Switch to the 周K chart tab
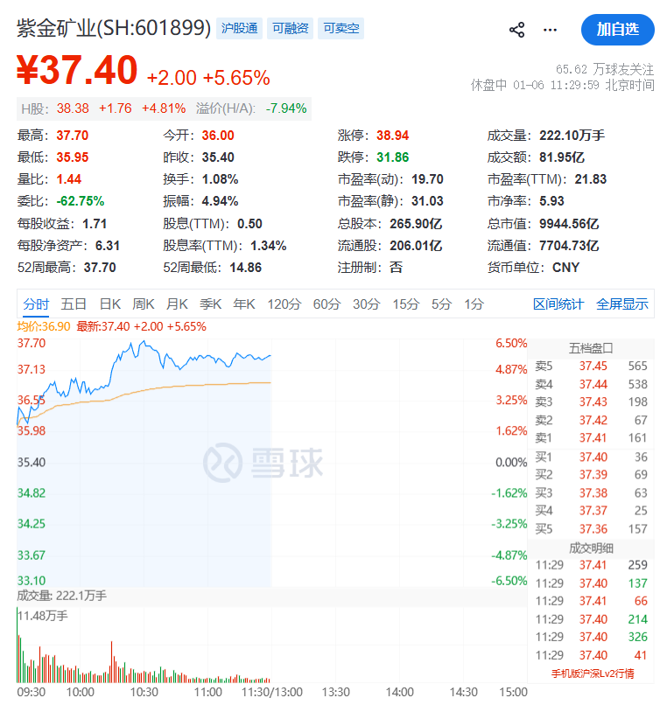 [x=143, y=304]
